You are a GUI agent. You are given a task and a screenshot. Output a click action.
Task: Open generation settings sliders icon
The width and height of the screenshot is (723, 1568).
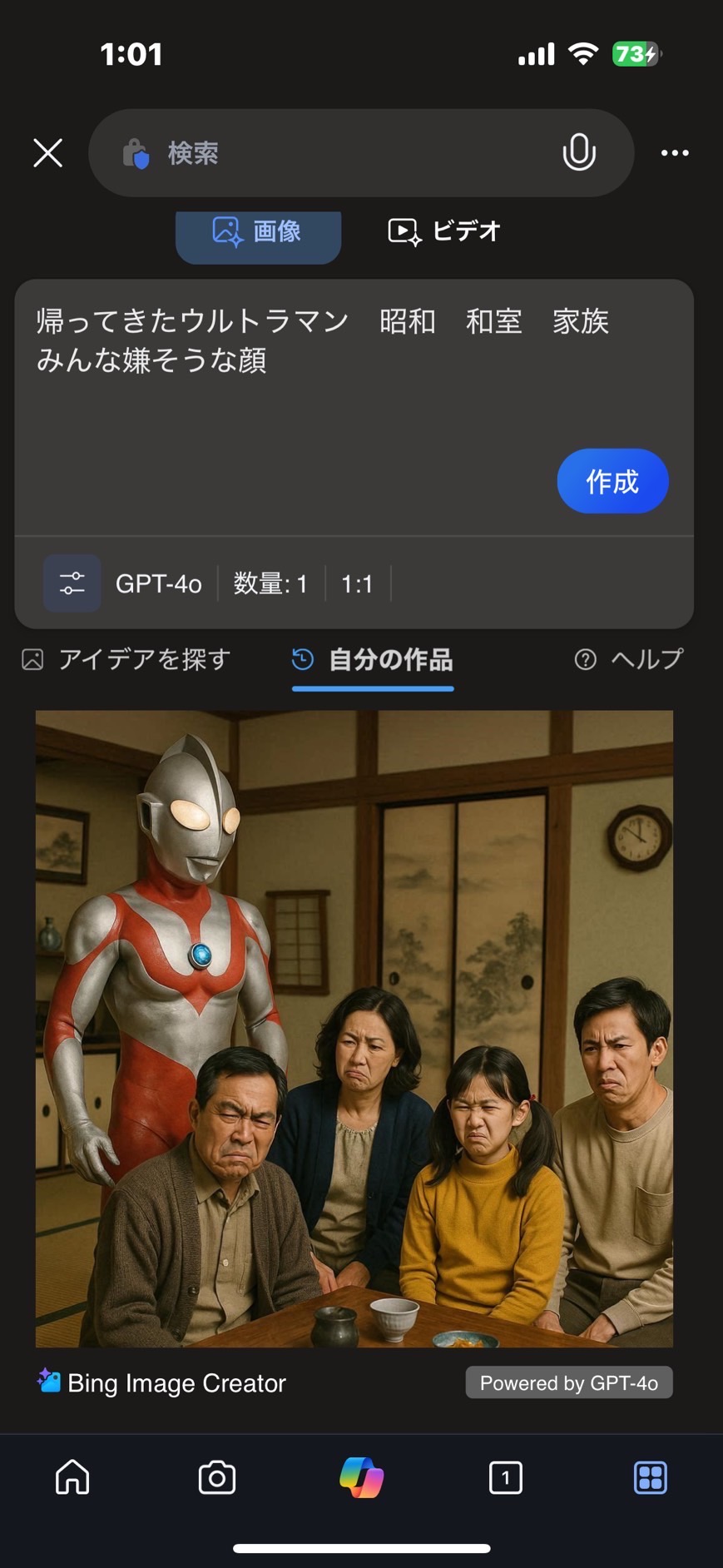tap(72, 583)
